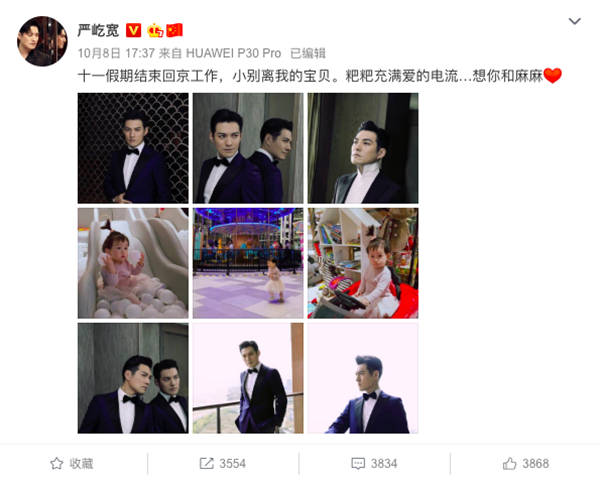Viewport: 600px width, 482px height.
Task: Like the post with 3868 likes
Action: (525, 463)
